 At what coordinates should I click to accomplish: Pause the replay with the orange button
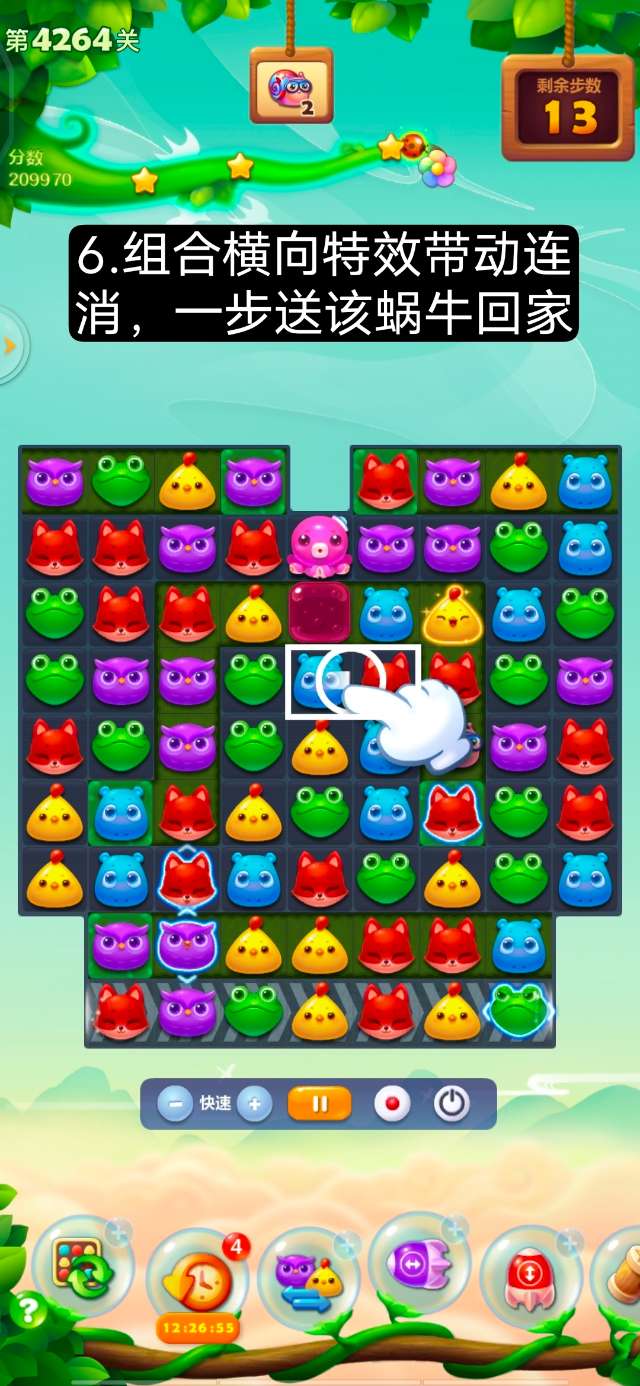(x=320, y=1104)
